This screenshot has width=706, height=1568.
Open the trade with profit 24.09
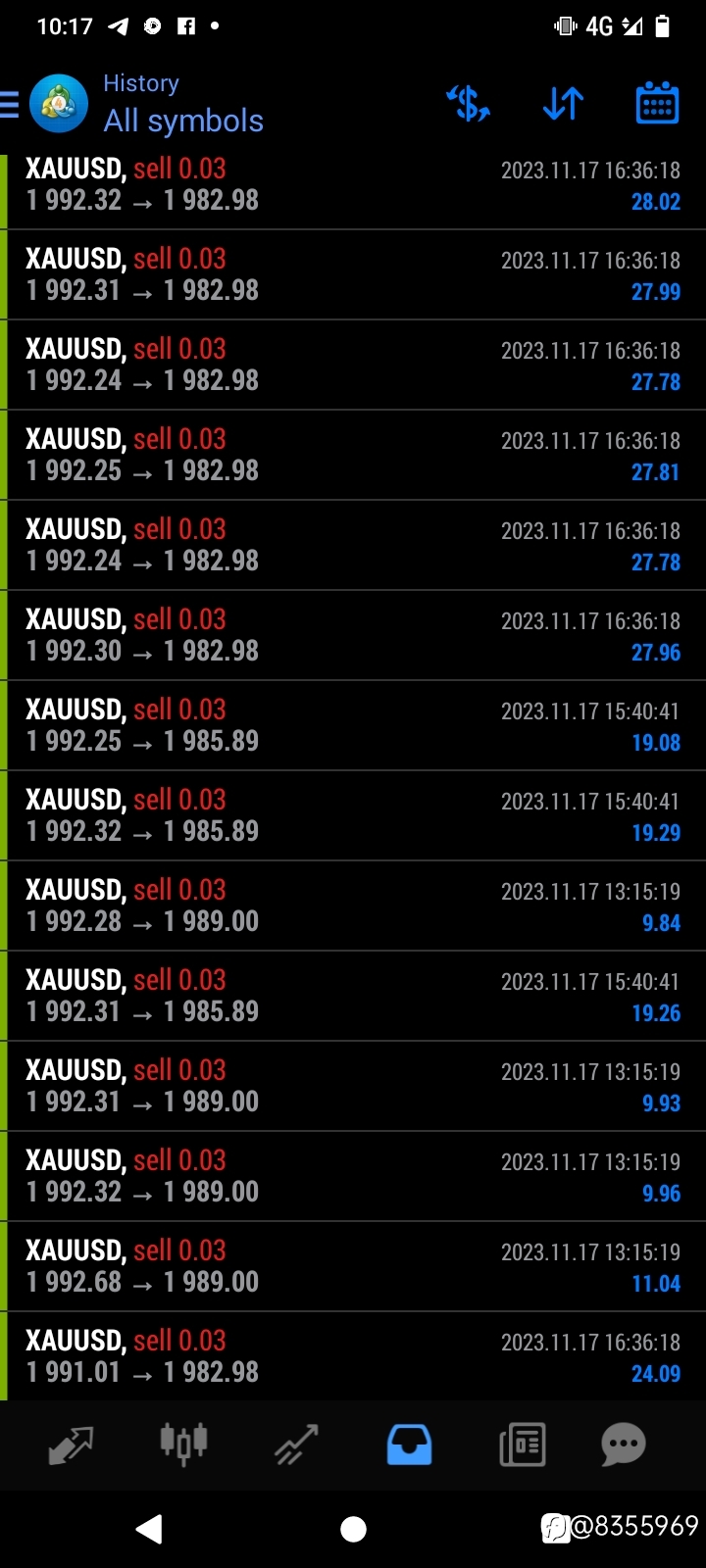[353, 1356]
